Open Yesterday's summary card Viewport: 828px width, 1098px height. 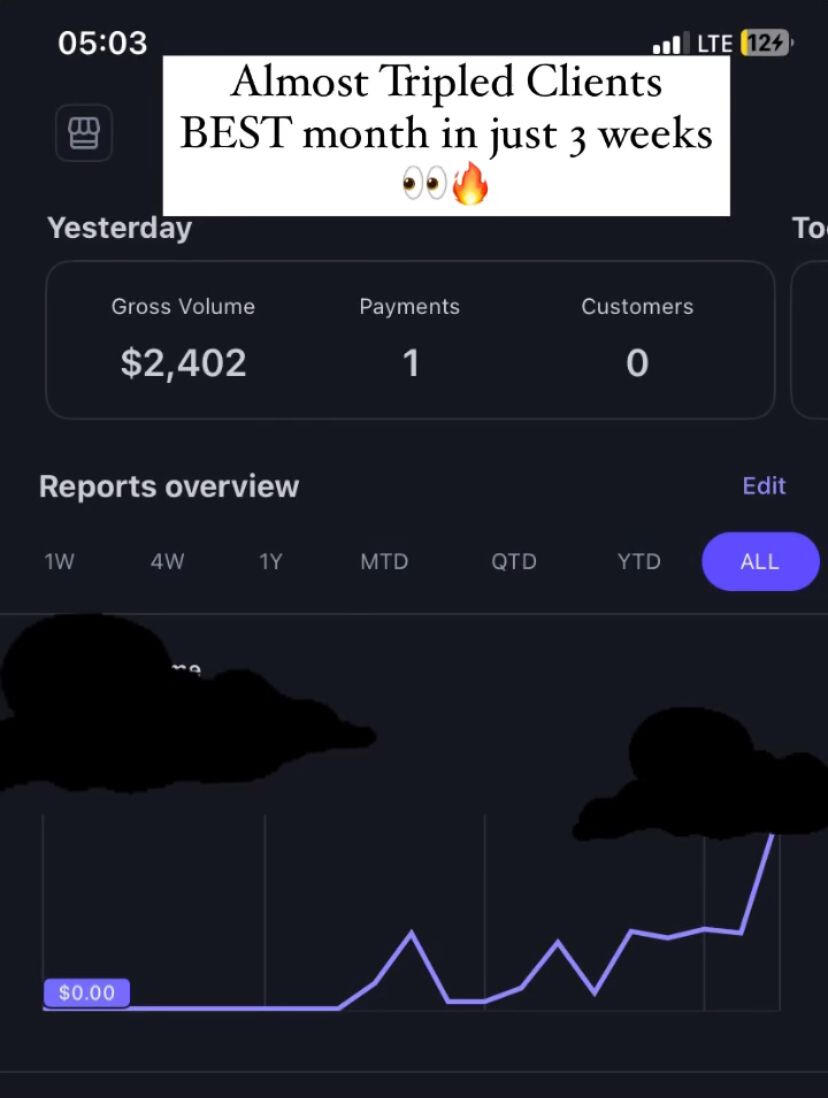410,340
